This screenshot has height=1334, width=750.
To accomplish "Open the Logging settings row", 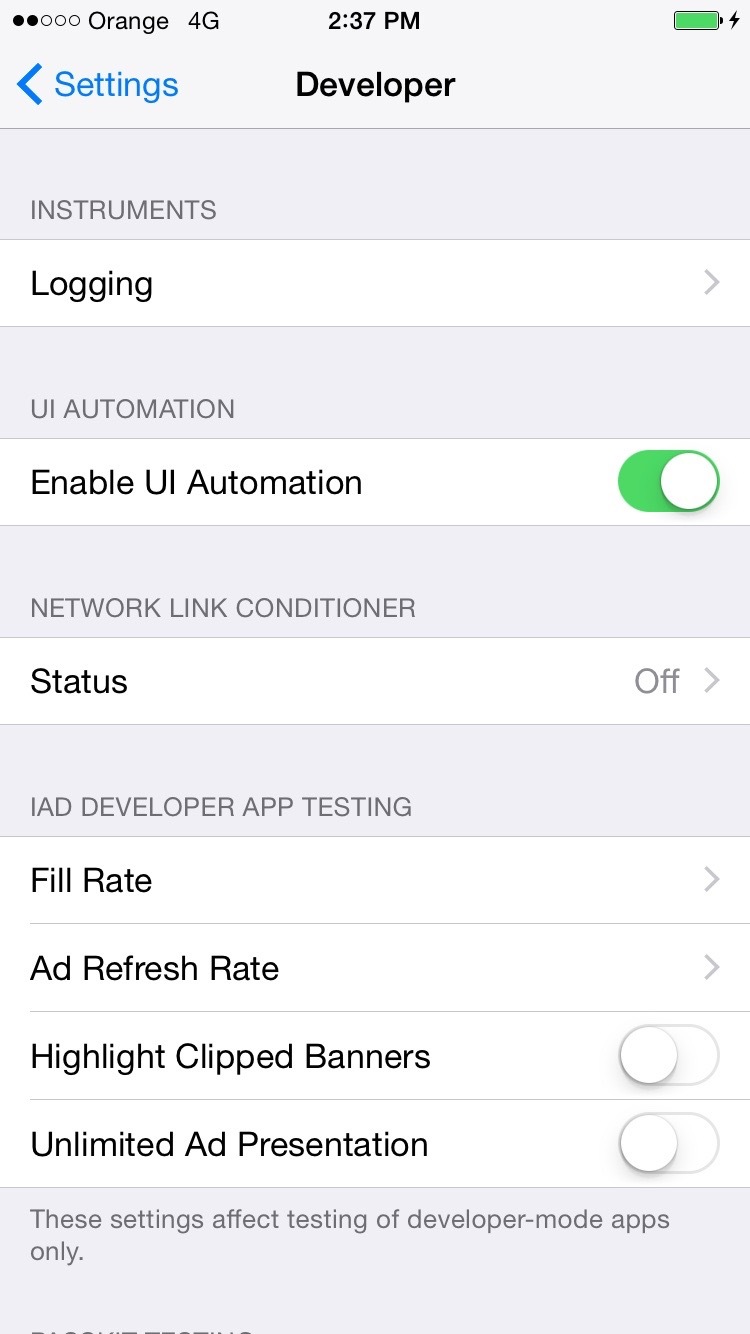I will [375, 284].
